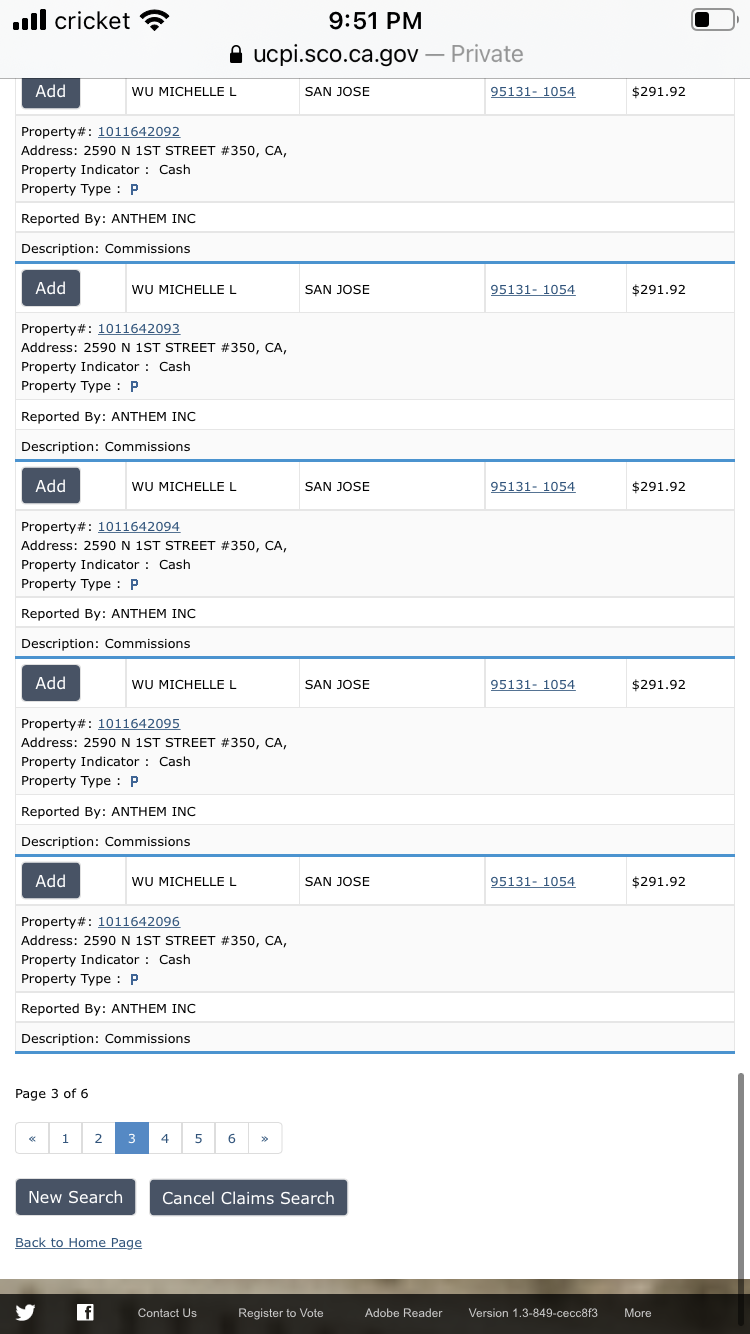The image size is (750, 1334).
Task: Open the Adobe Reader footer link
Action: (x=404, y=1313)
